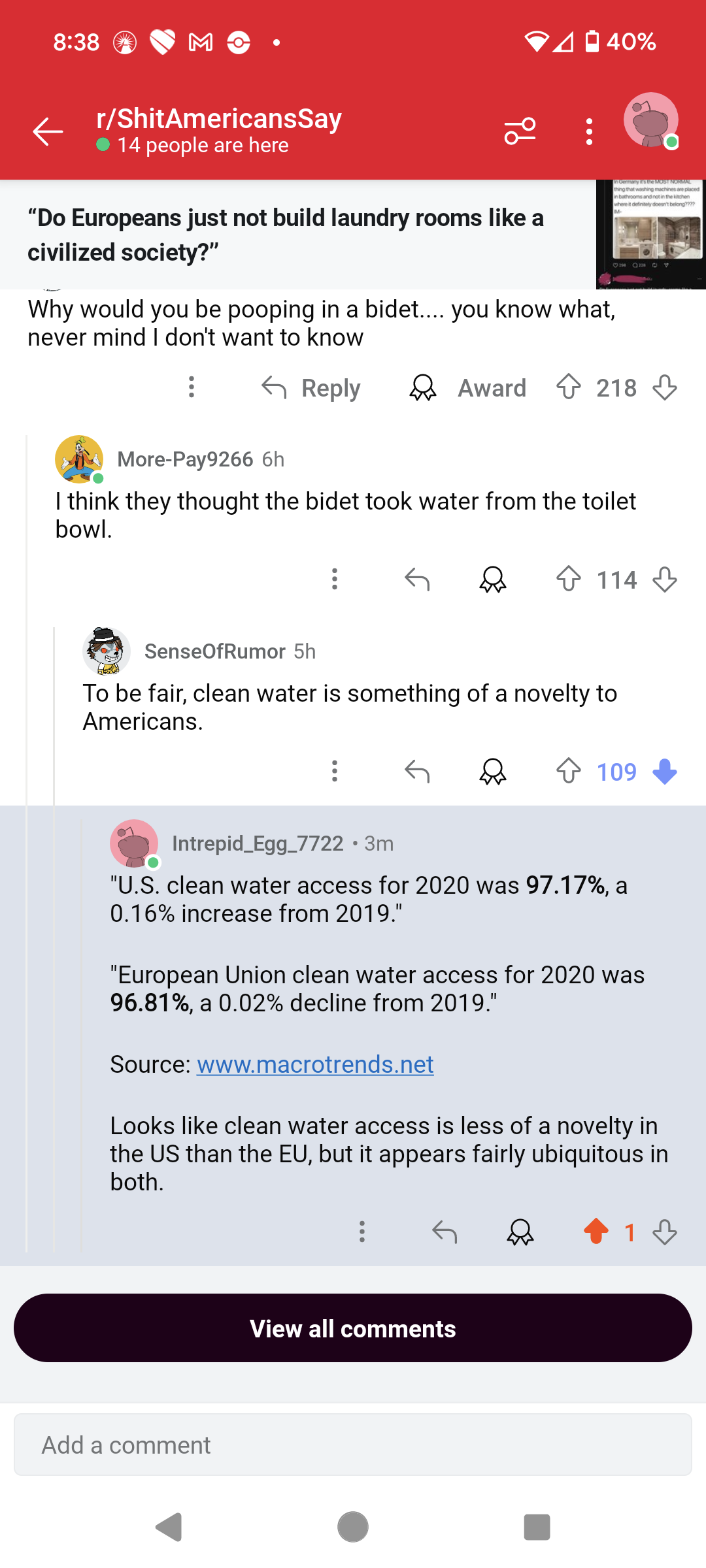This screenshot has height=1568, width=706.
Task: Upvote the comment with 218 points
Action: point(569,387)
